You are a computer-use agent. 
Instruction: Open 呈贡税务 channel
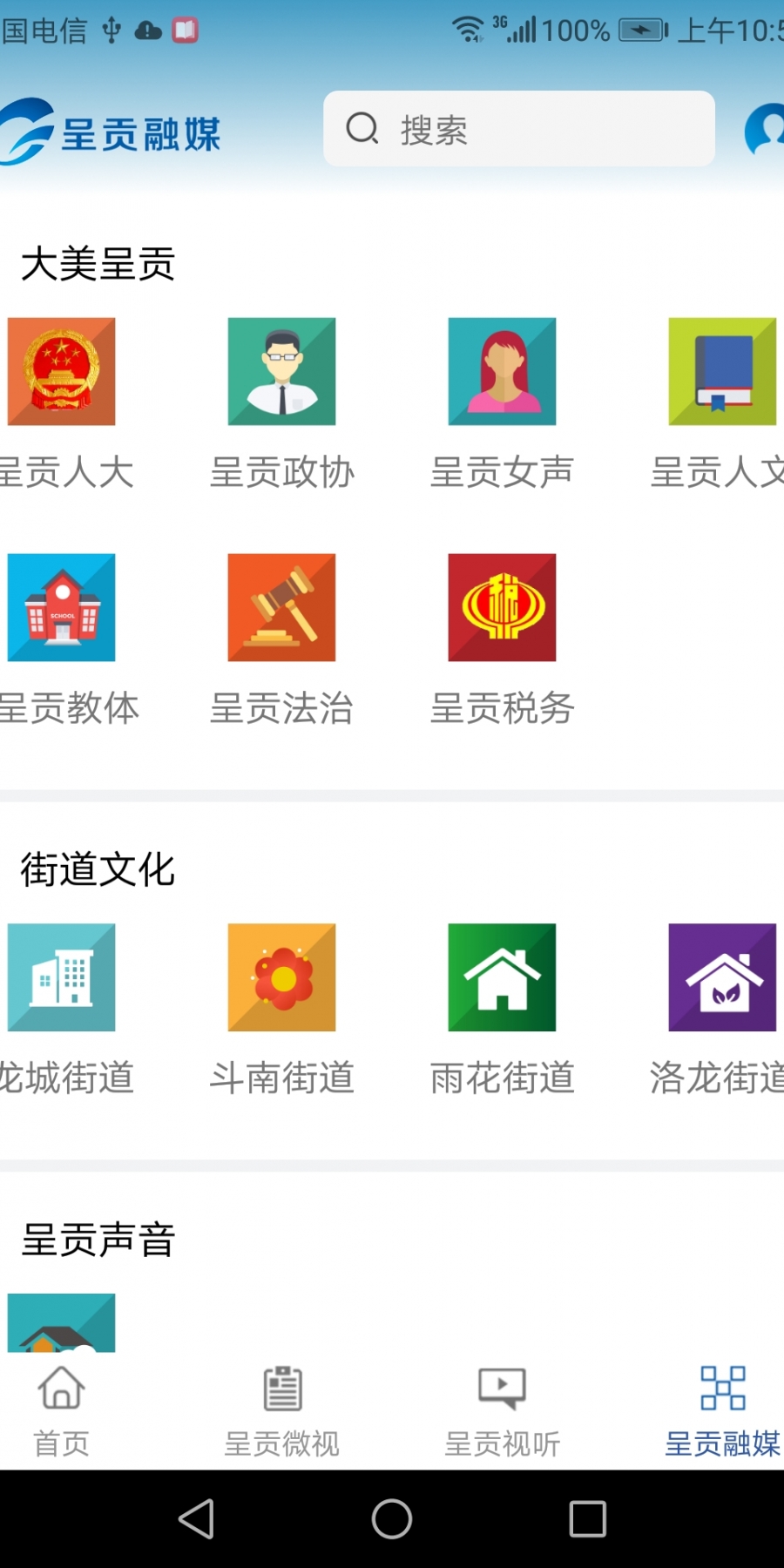(502, 607)
